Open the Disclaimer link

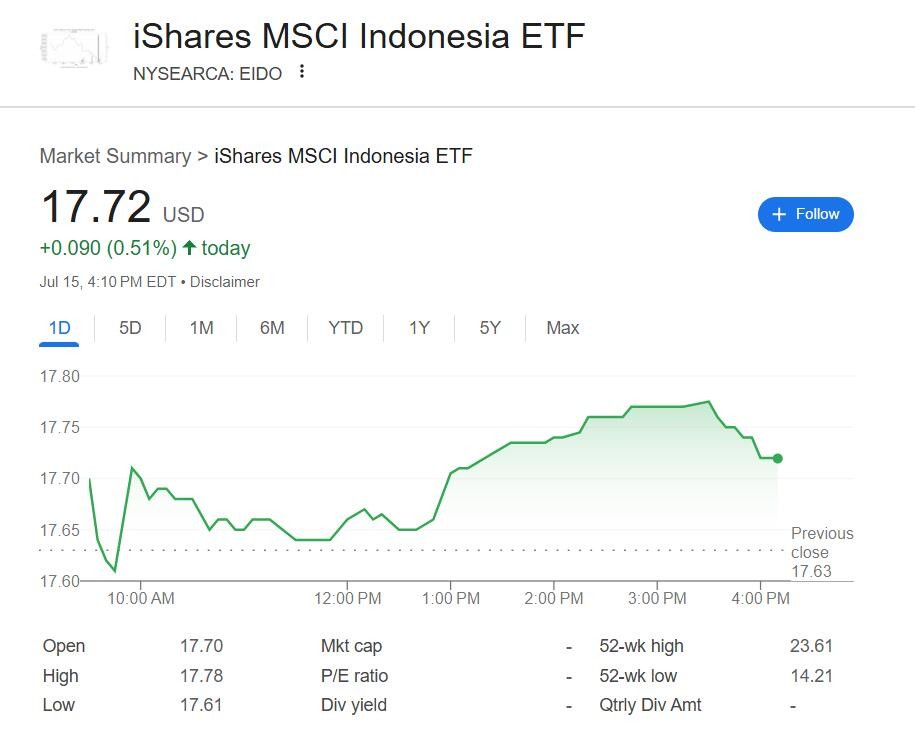(x=225, y=282)
